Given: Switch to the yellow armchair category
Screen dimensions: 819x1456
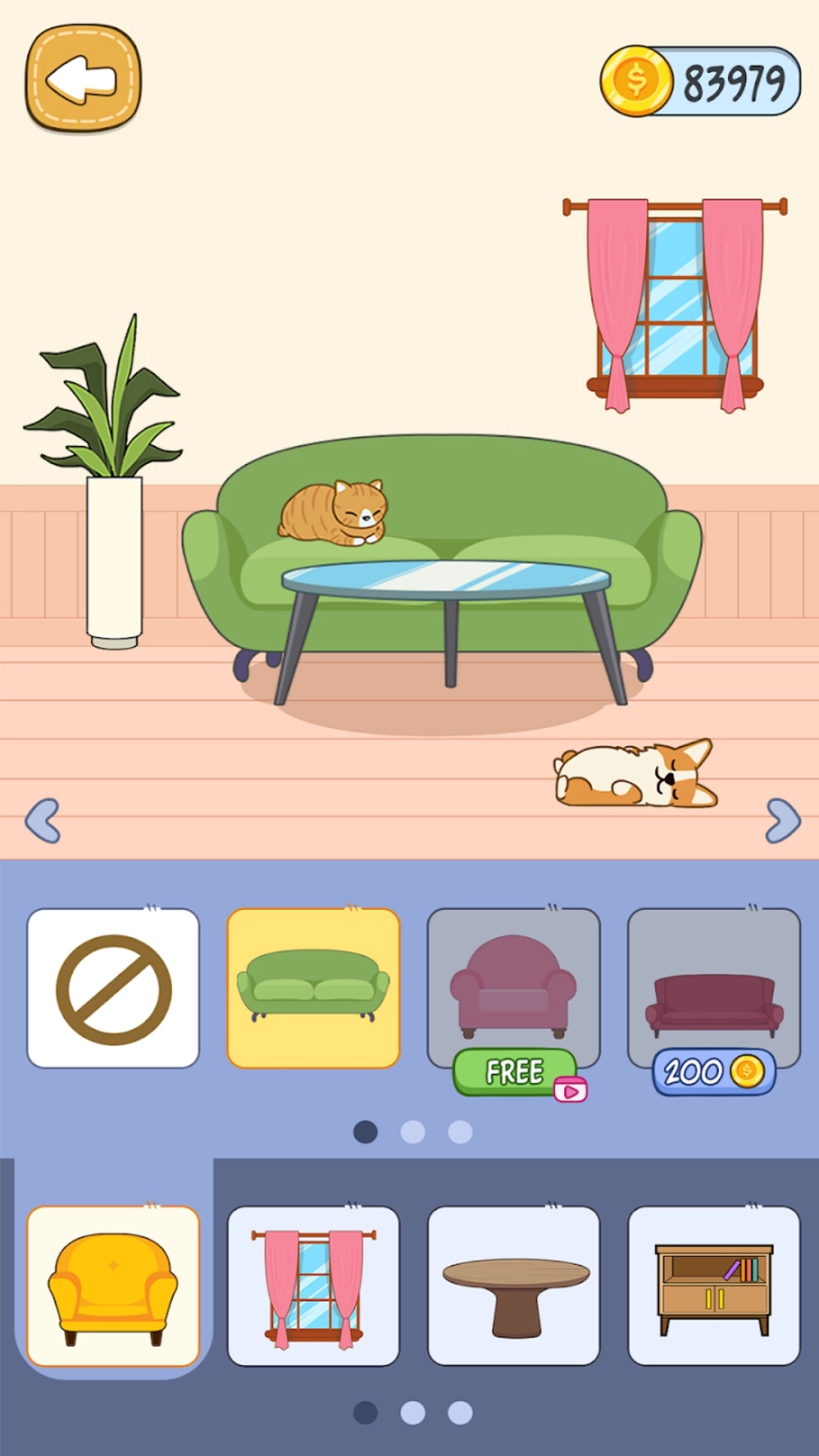Looking at the screenshot, I should [x=114, y=1286].
